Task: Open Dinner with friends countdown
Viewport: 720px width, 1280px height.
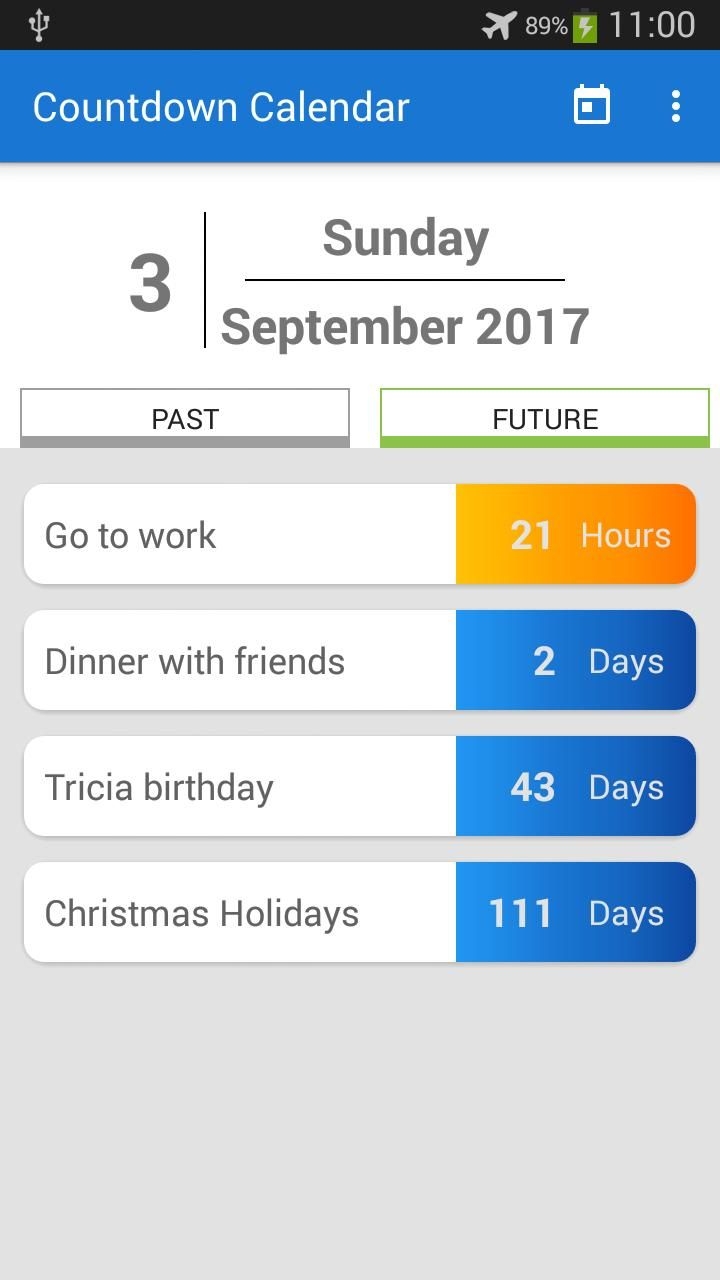Action: [x=360, y=660]
